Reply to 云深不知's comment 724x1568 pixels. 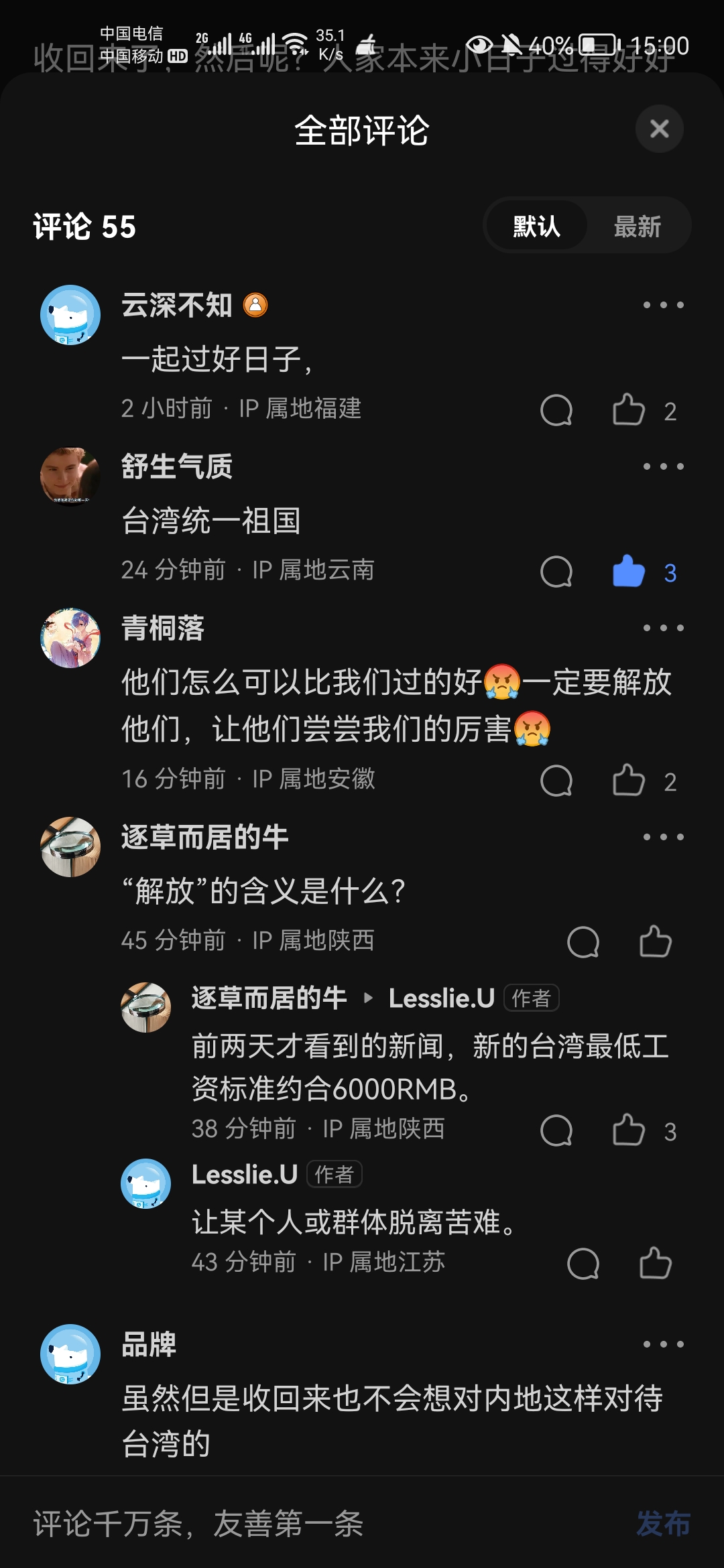(556, 409)
